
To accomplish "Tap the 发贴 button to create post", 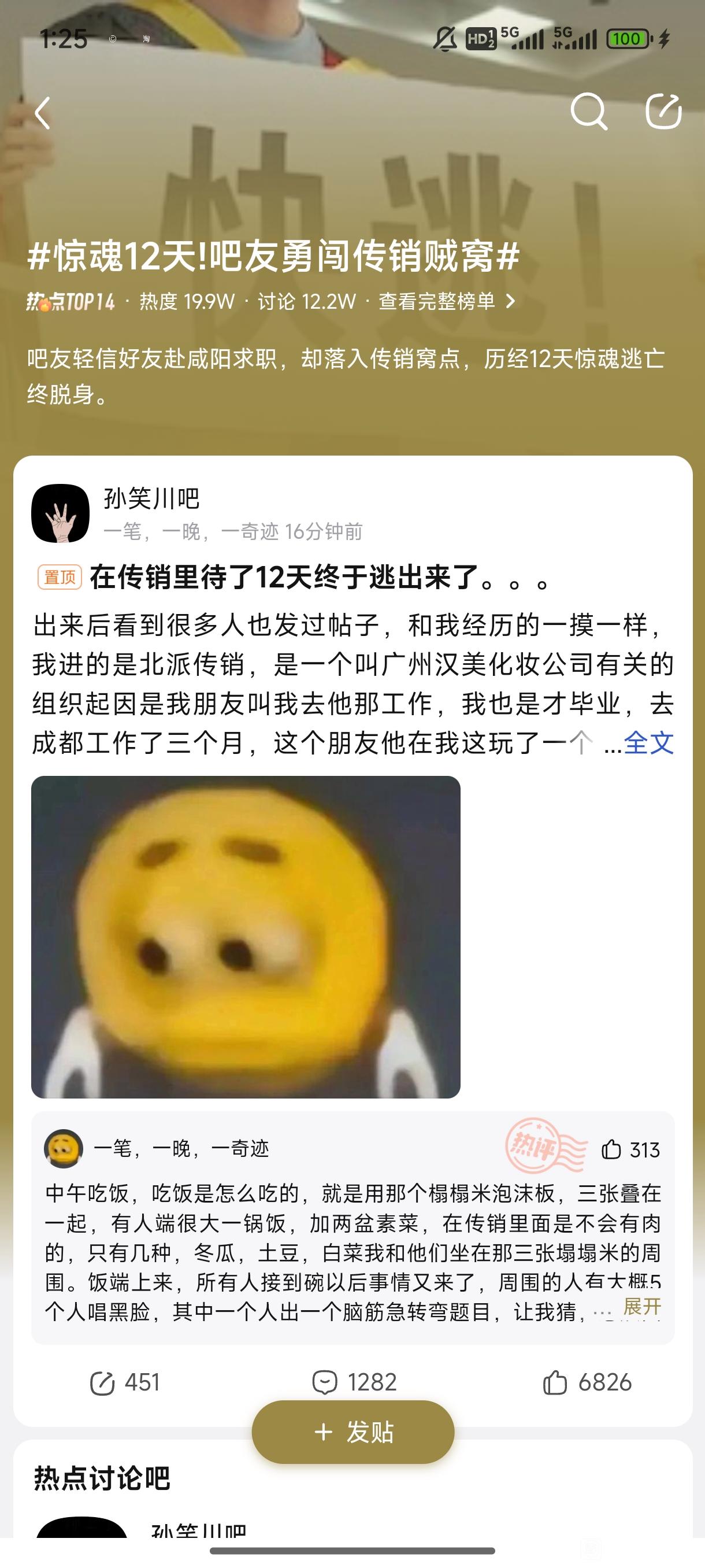I will 353,1432.
